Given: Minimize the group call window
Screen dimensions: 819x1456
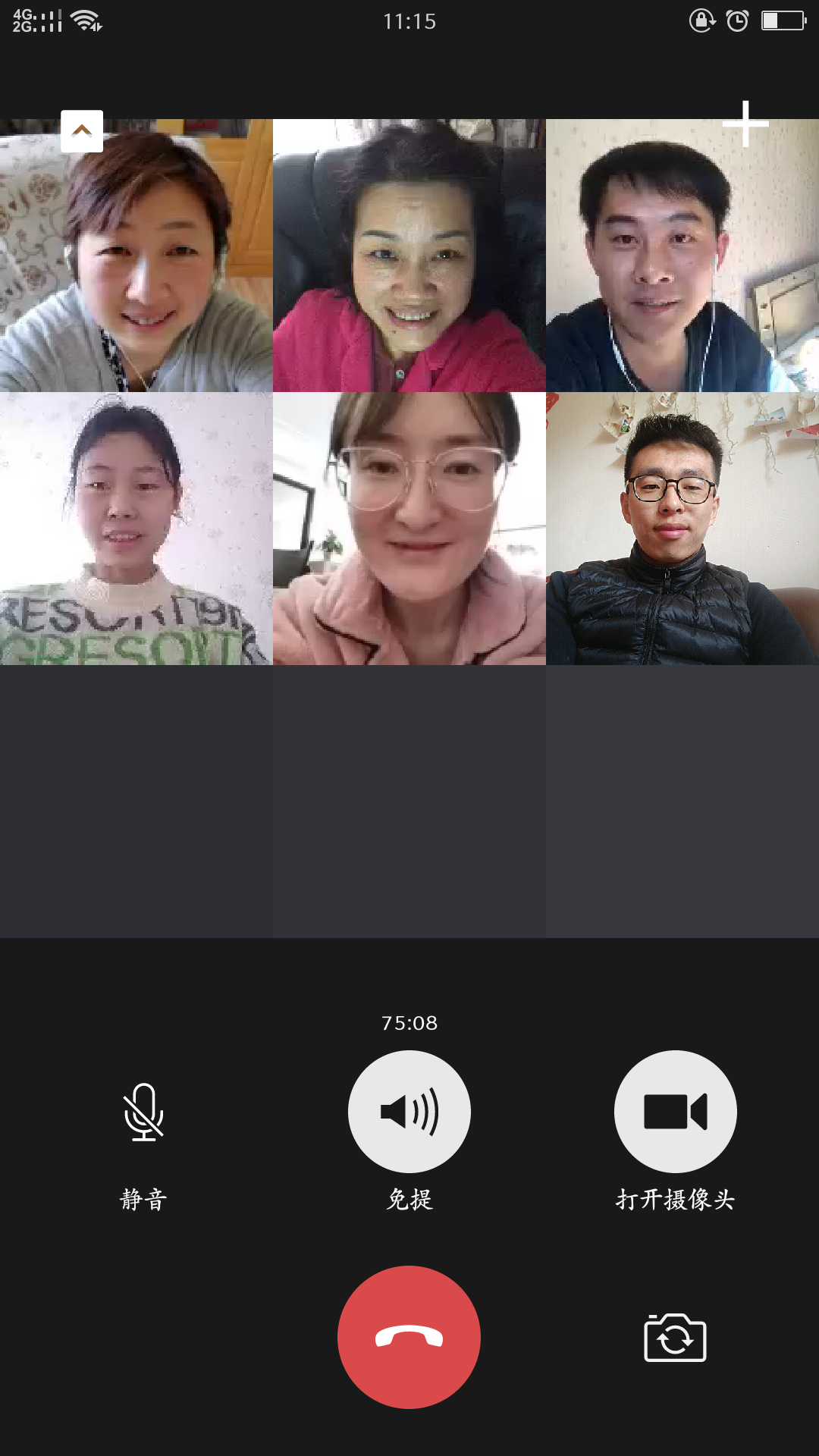Looking at the screenshot, I should (82, 130).
